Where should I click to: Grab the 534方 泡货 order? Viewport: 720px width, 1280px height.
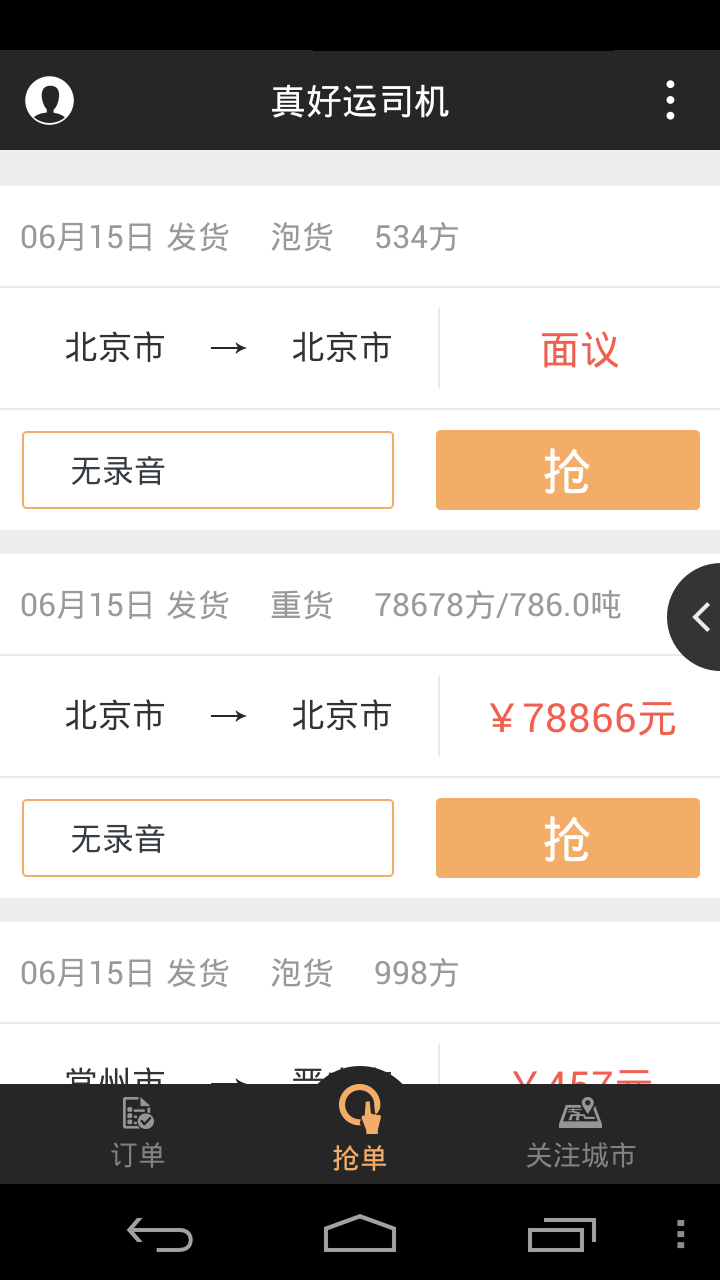(x=567, y=470)
